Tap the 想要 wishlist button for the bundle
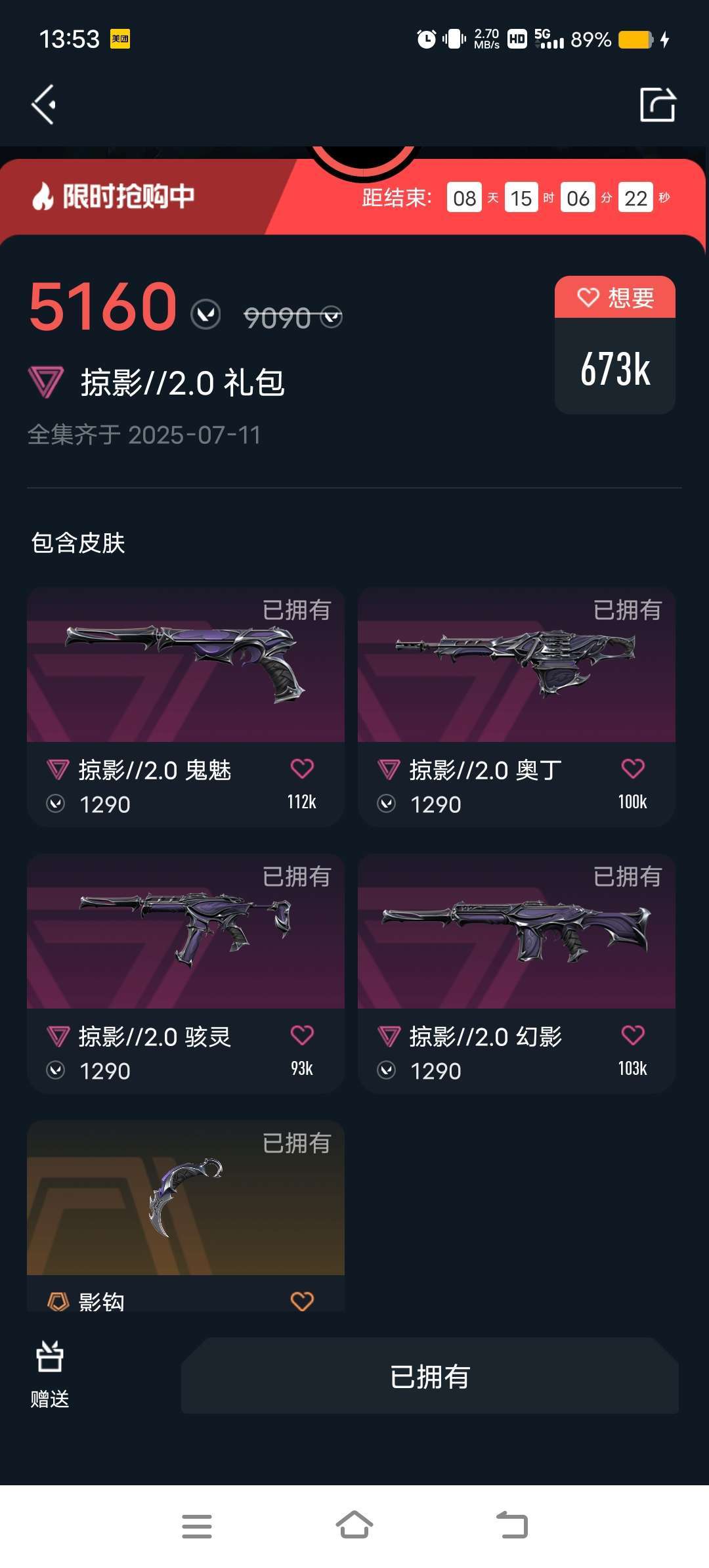The height and width of the screenshot is (1568, 709). [x=614, y=298]
